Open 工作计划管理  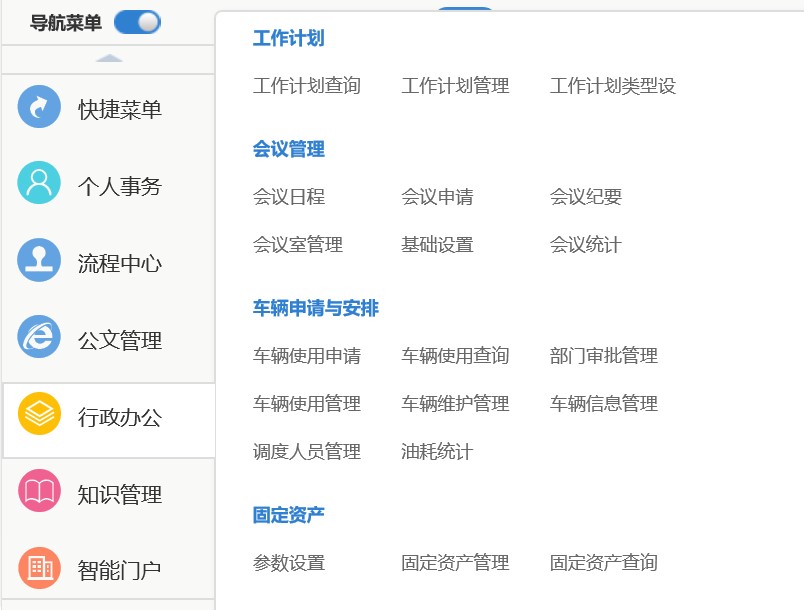455,86
